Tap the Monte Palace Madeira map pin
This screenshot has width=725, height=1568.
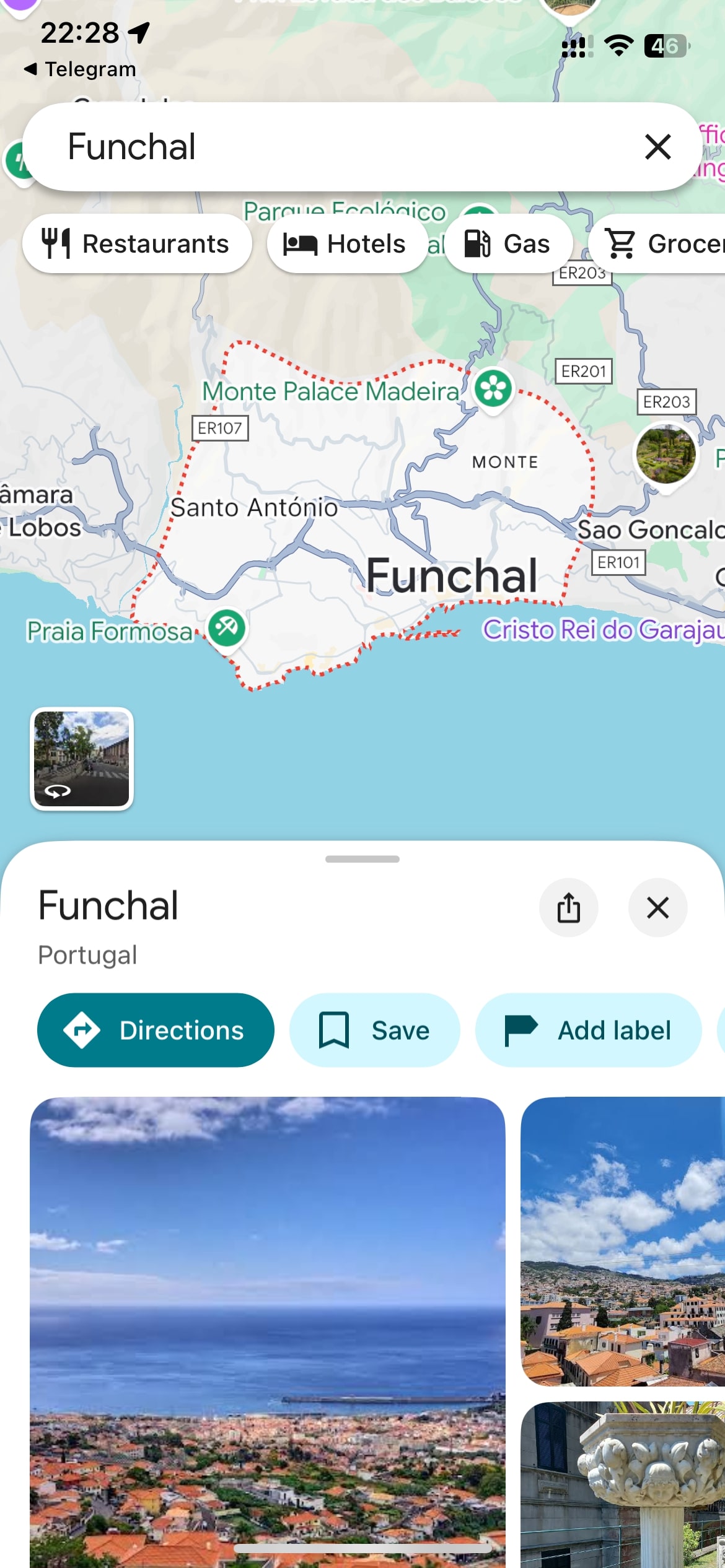click(493, 389)
